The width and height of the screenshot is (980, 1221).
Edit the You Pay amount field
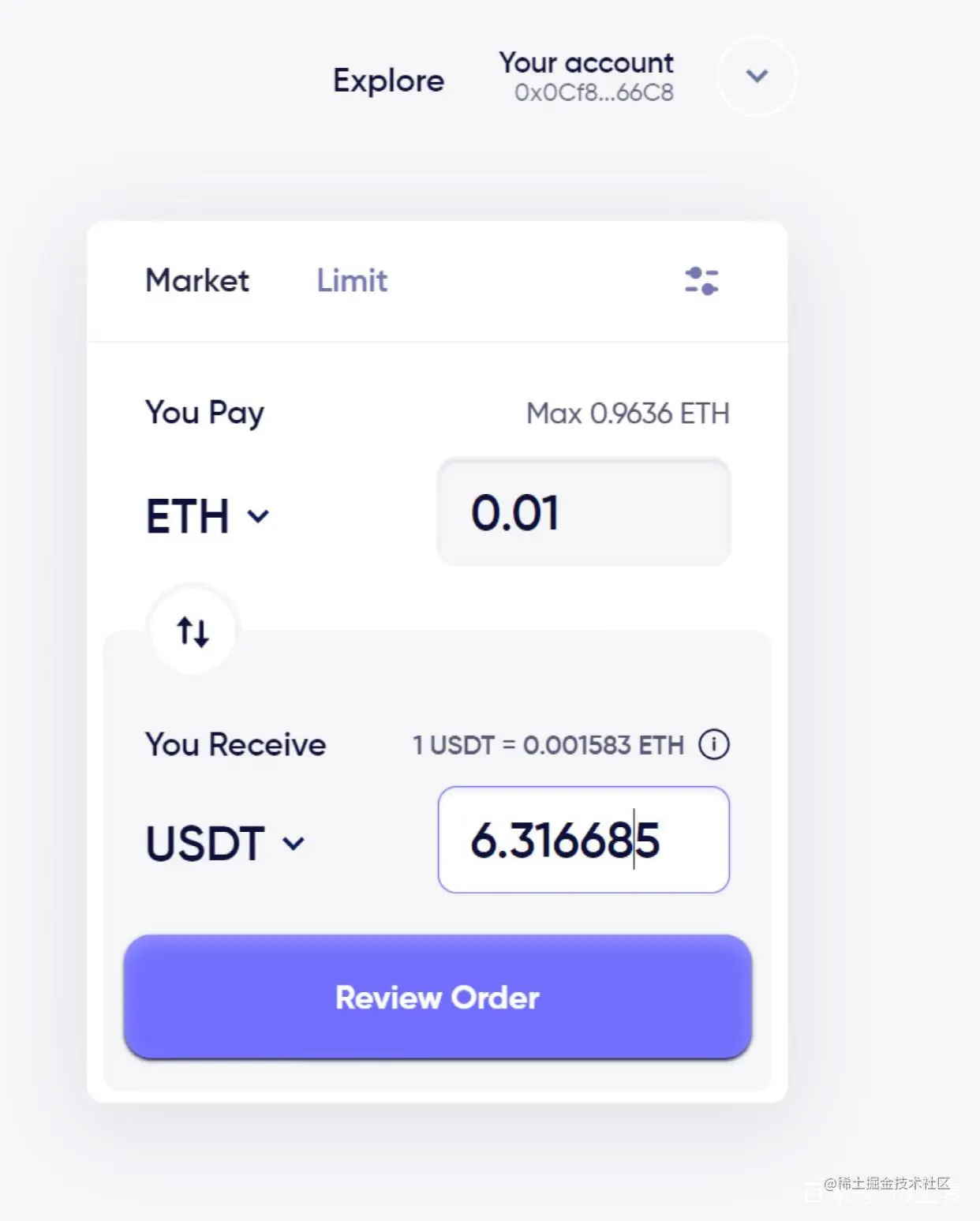[583, 512]
